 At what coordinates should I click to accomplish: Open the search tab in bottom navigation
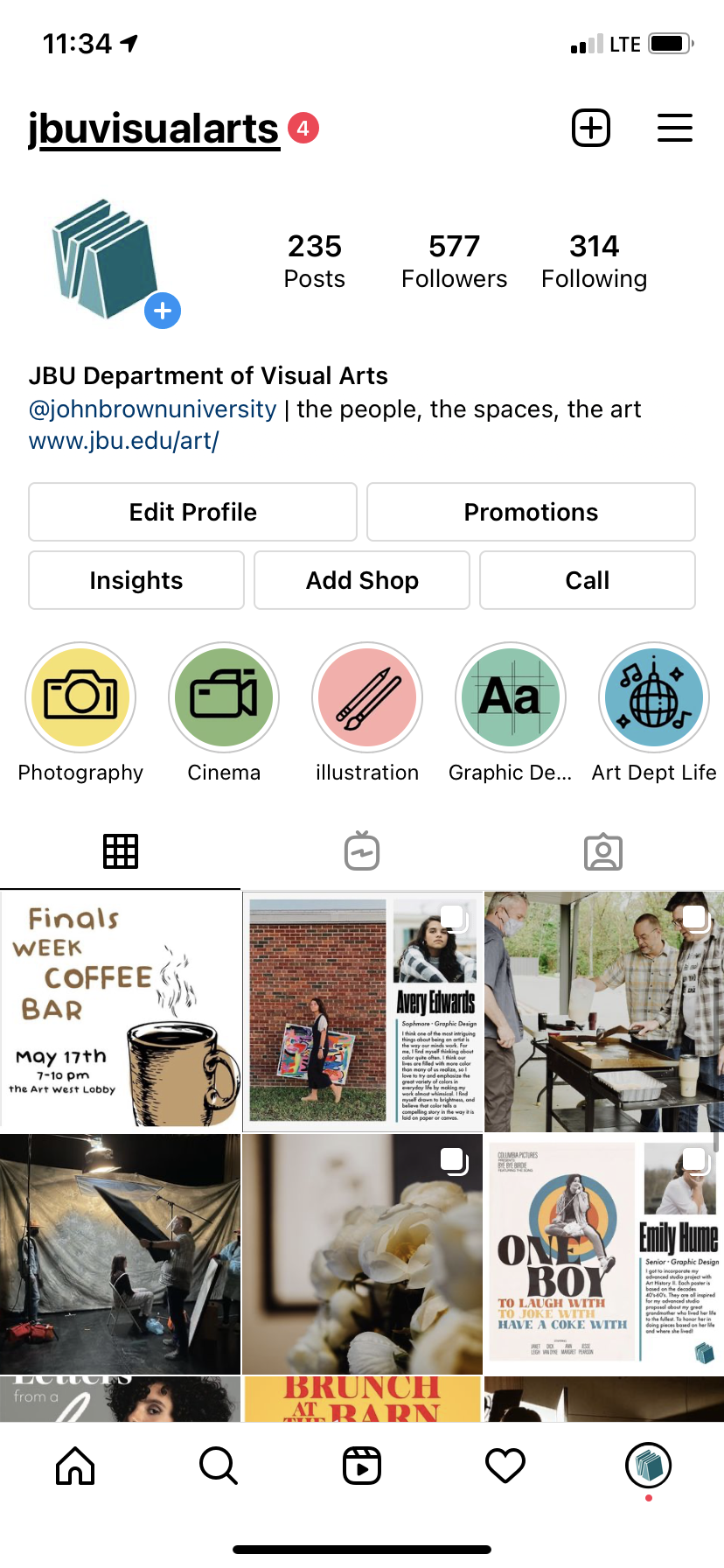pyautogui.click(x=218, y=1466)
